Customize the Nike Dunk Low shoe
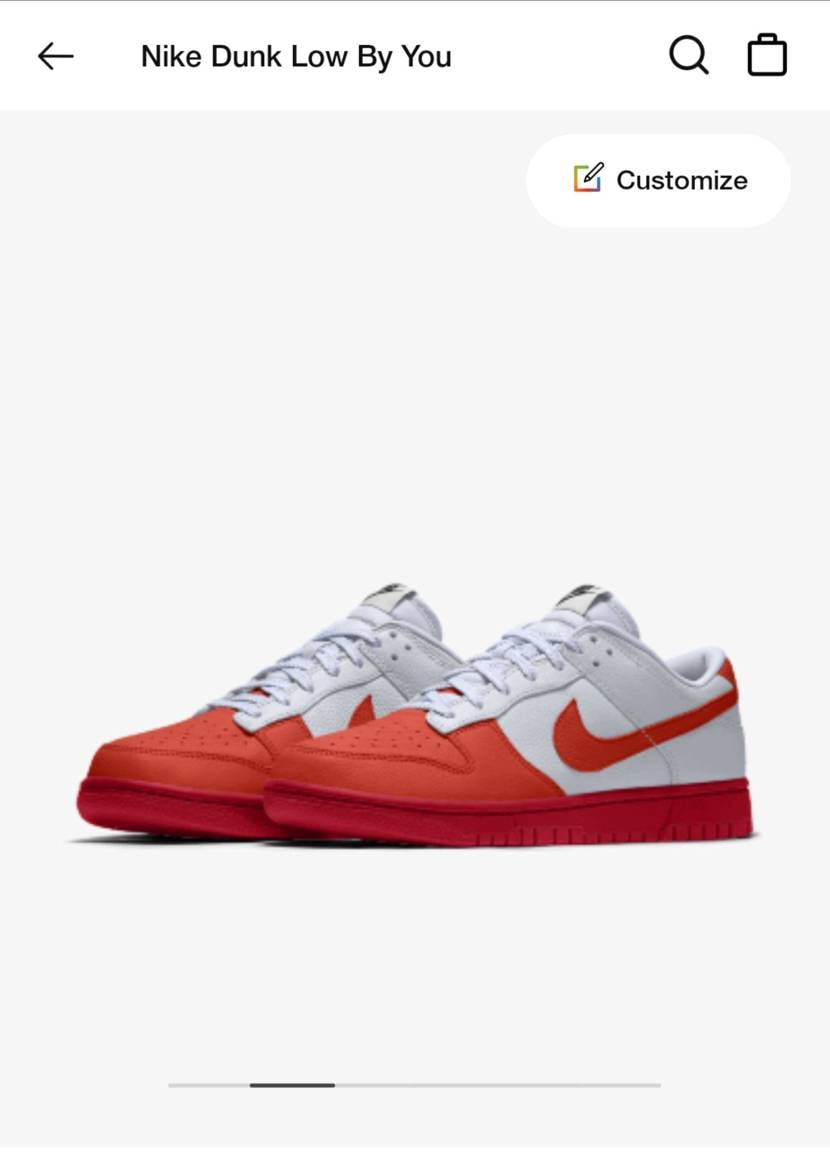Image resolution: width=830 pixels, height=1152 pixels. click(x=659, y=180)
